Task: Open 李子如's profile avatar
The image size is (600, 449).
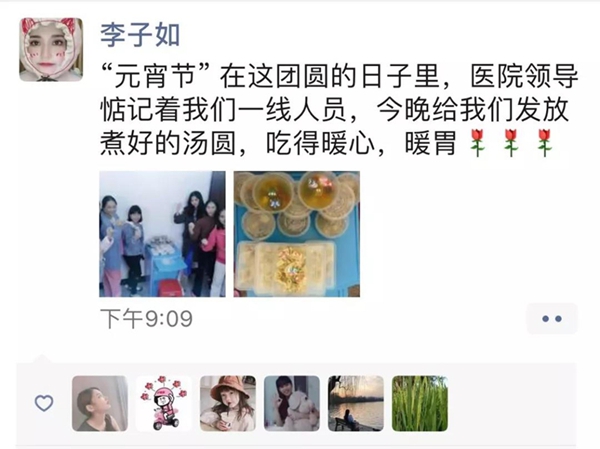Action: [x=51, y=49]
